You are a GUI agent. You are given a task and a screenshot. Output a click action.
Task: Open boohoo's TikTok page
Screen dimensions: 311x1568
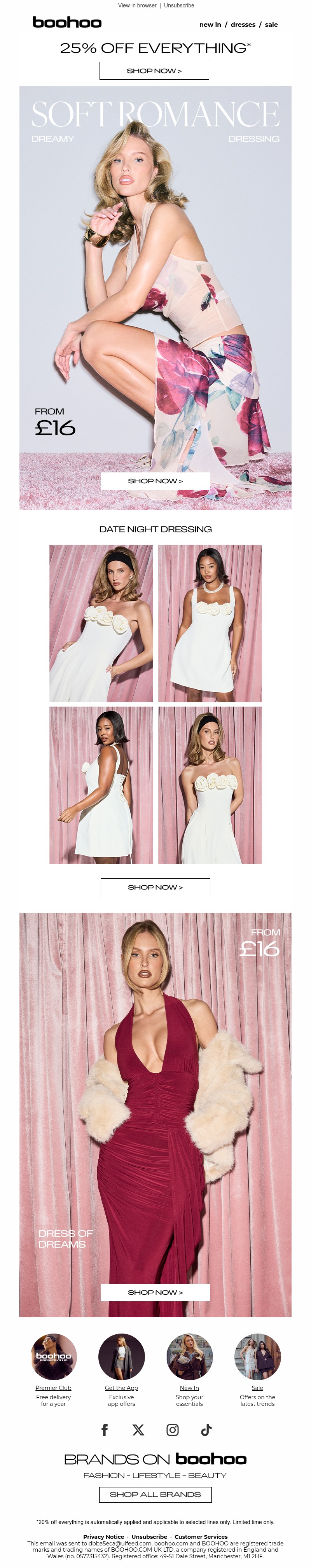click(206, 1430)
